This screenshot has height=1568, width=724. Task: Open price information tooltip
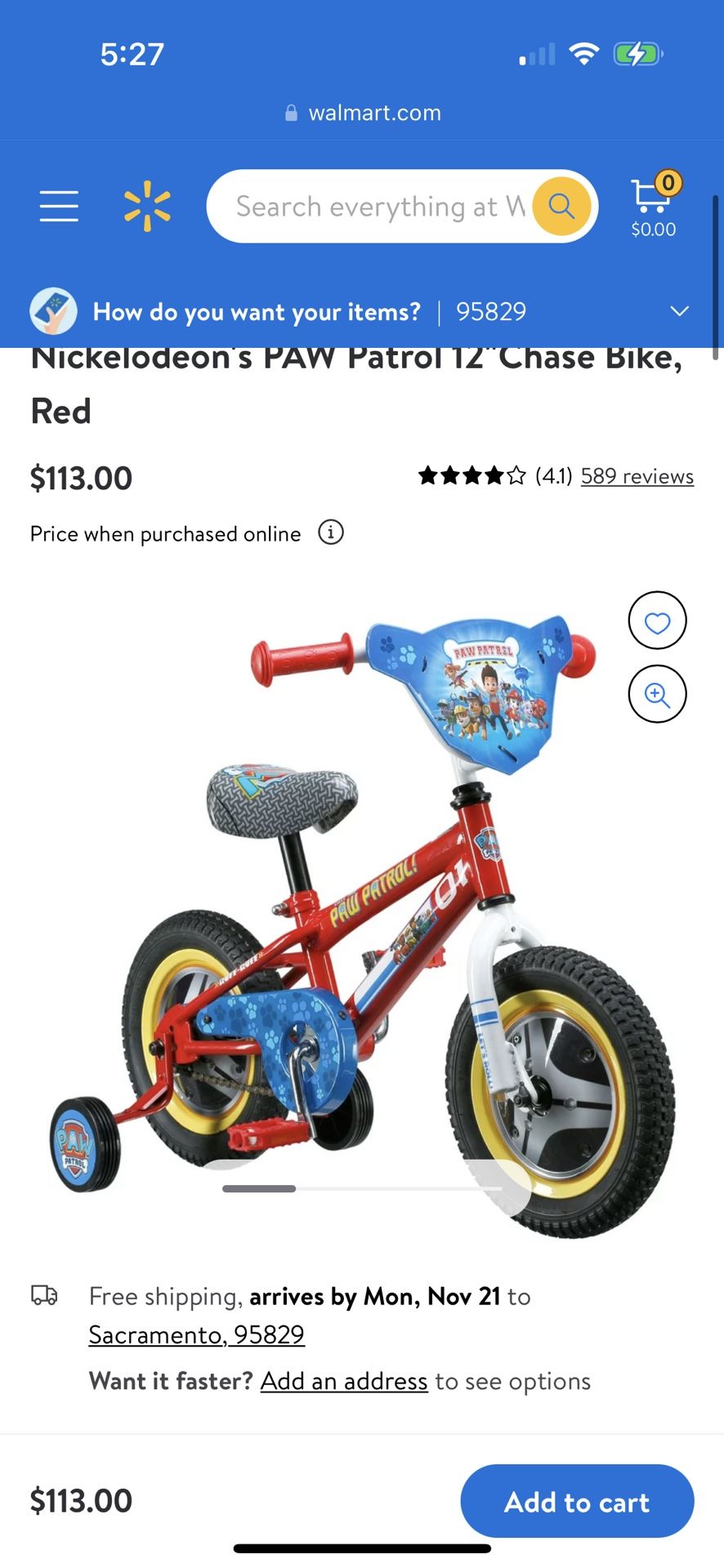tap(329, 532)
